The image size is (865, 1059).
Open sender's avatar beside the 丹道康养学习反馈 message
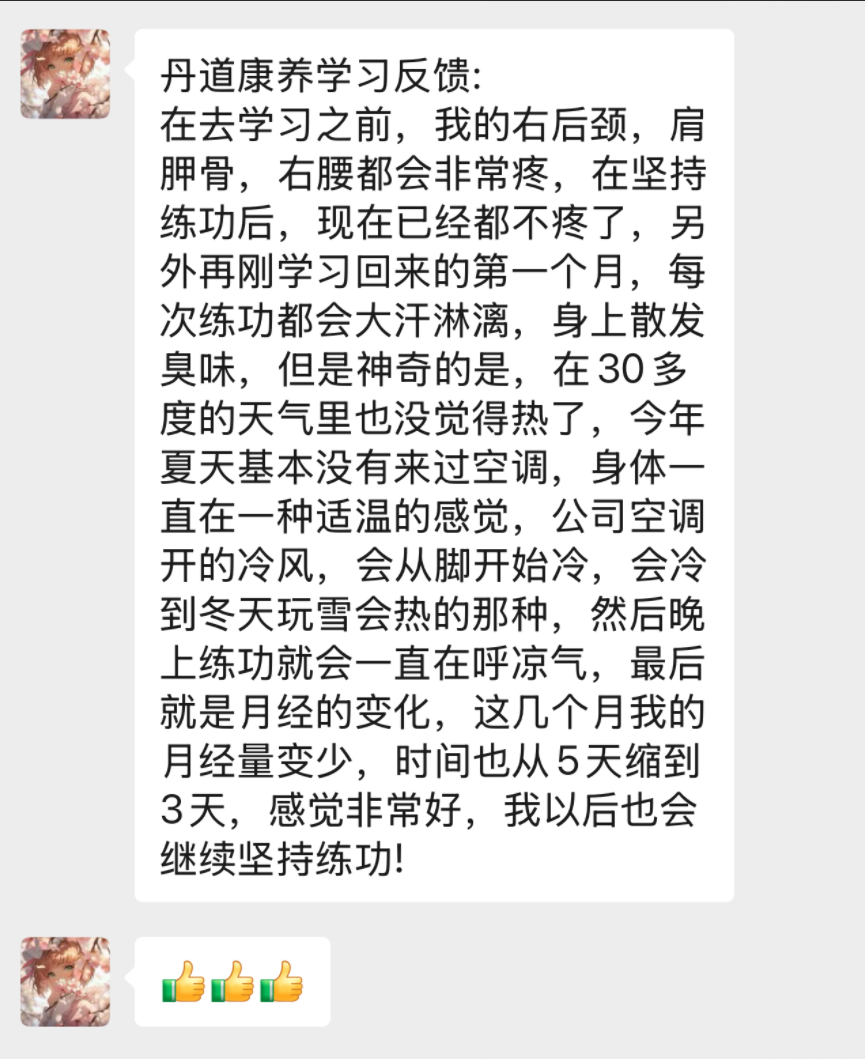[66, 74]
